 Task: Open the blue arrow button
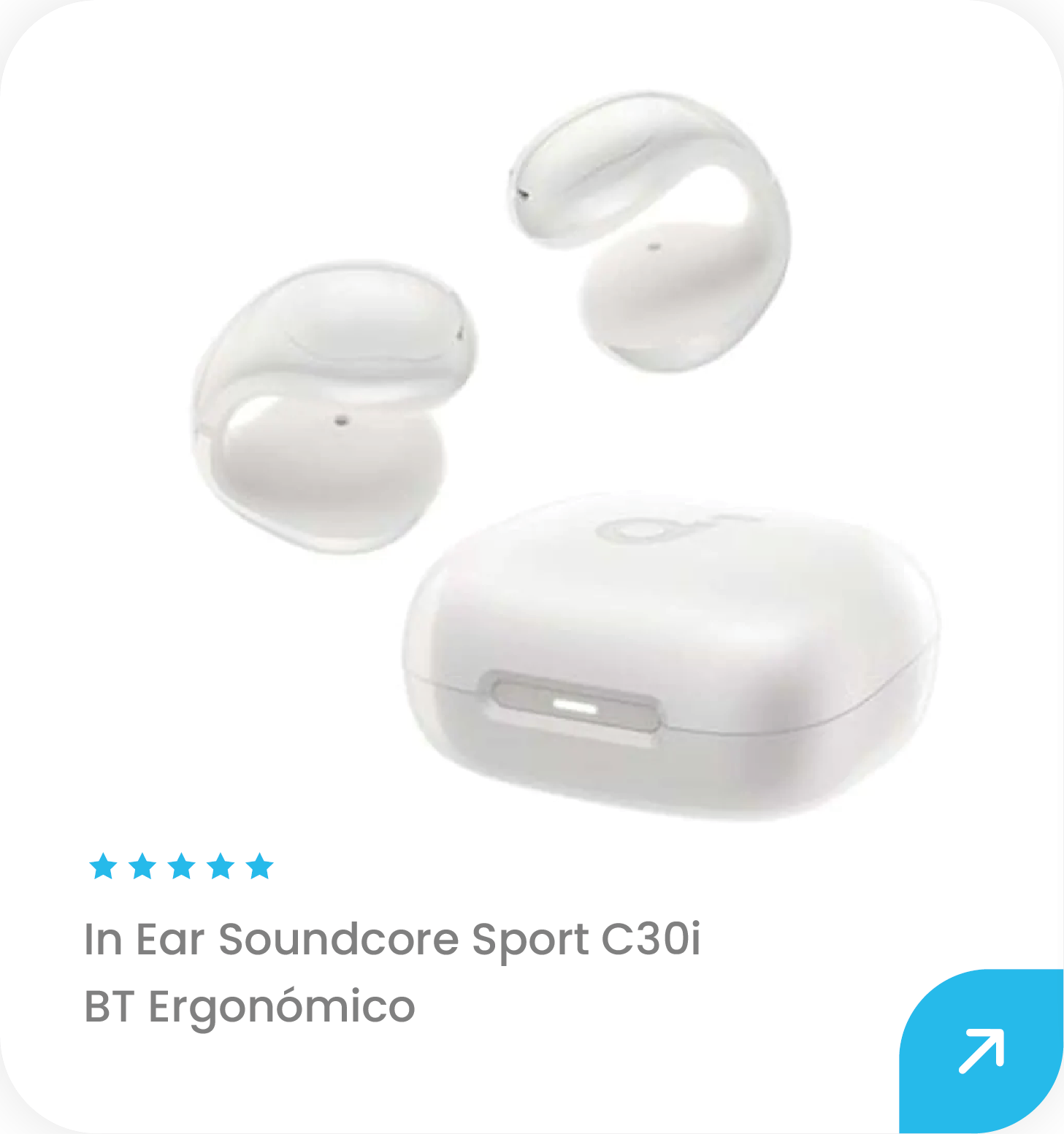[981, 1051]
